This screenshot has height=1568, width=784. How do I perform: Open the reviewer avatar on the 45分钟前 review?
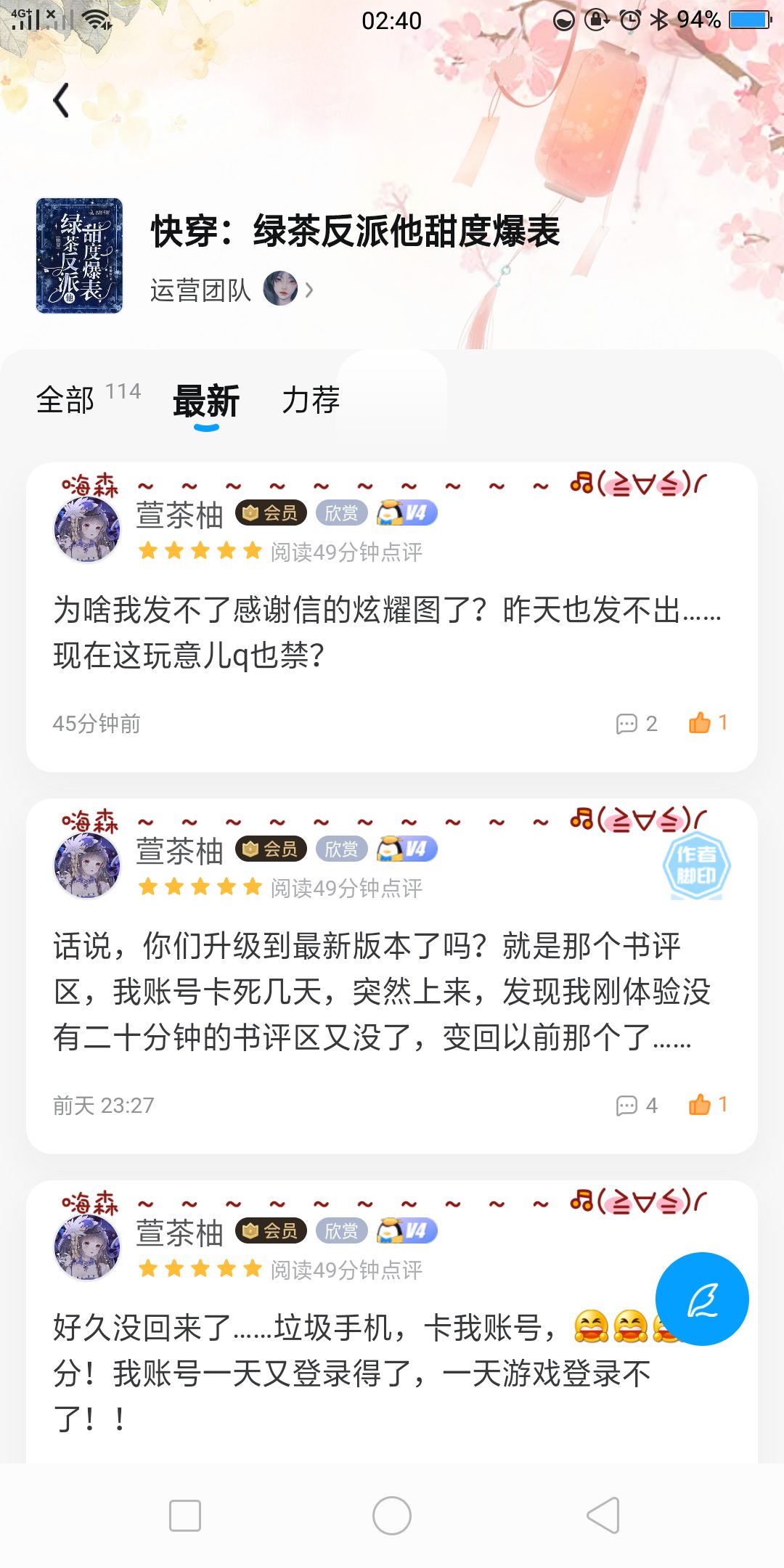87,529
